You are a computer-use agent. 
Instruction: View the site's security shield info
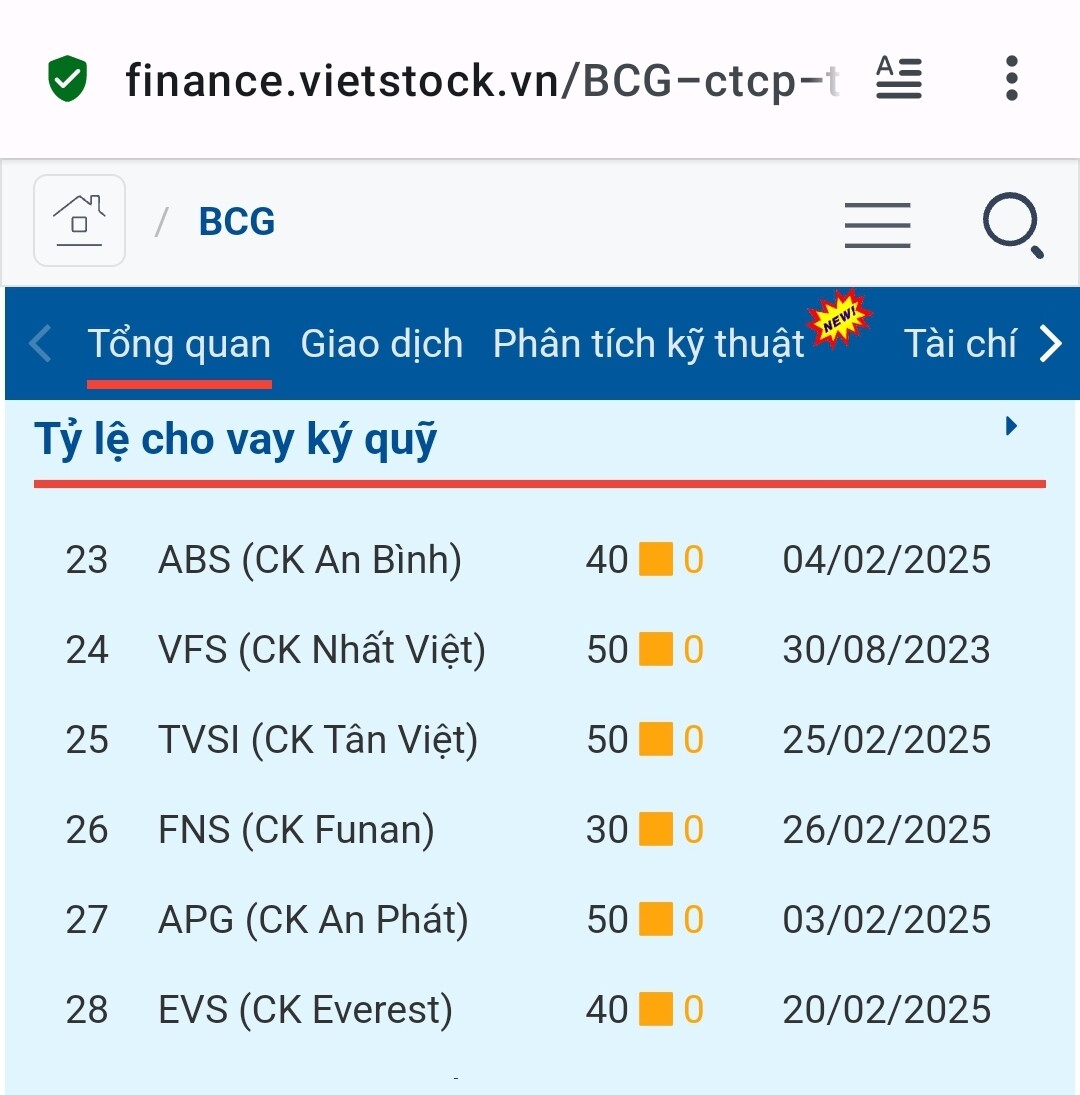(x=68, y=79)
